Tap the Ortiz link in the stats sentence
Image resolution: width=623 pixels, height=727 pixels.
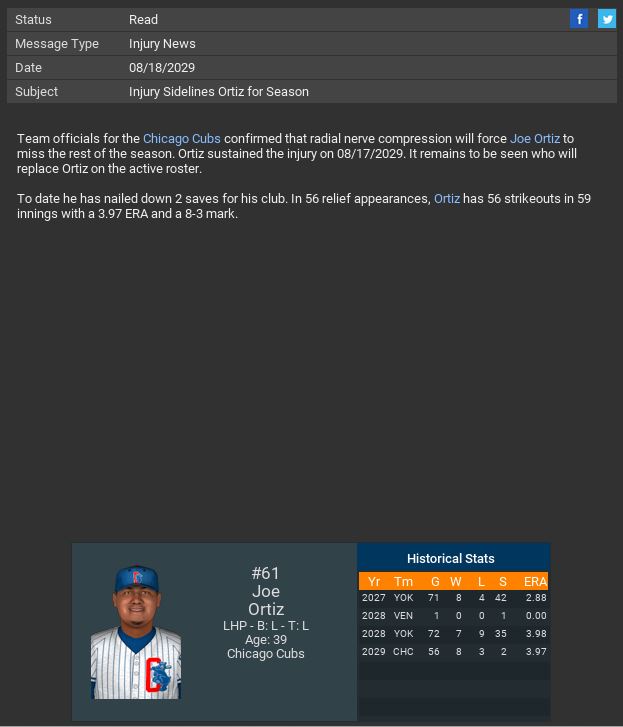point(447,199)
